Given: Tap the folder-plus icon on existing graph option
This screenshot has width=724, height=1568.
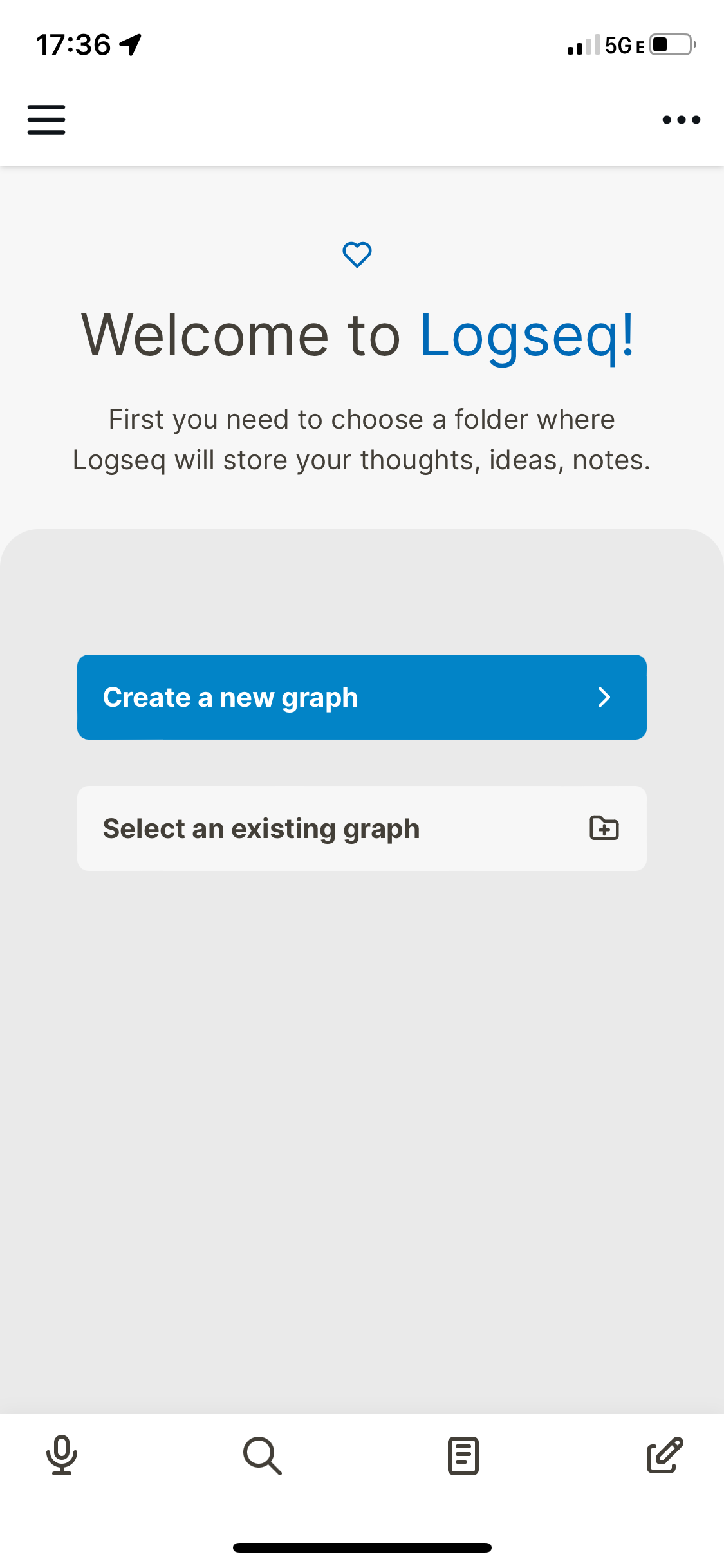Looking at the screenshot, I should coord(604,828).
